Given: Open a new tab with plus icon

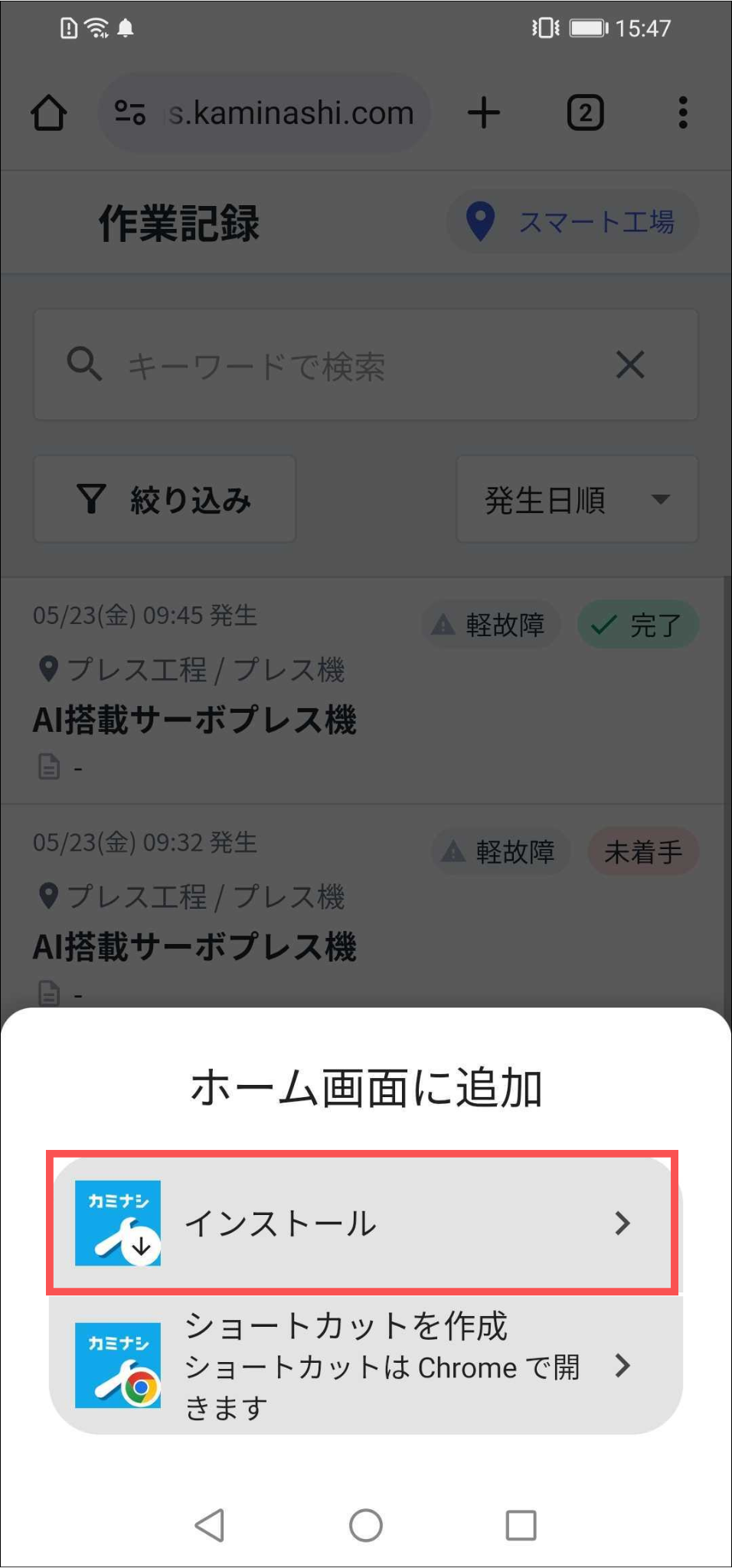Looking at the screenshot, I should pyautogui.click(x=484, y=113).
